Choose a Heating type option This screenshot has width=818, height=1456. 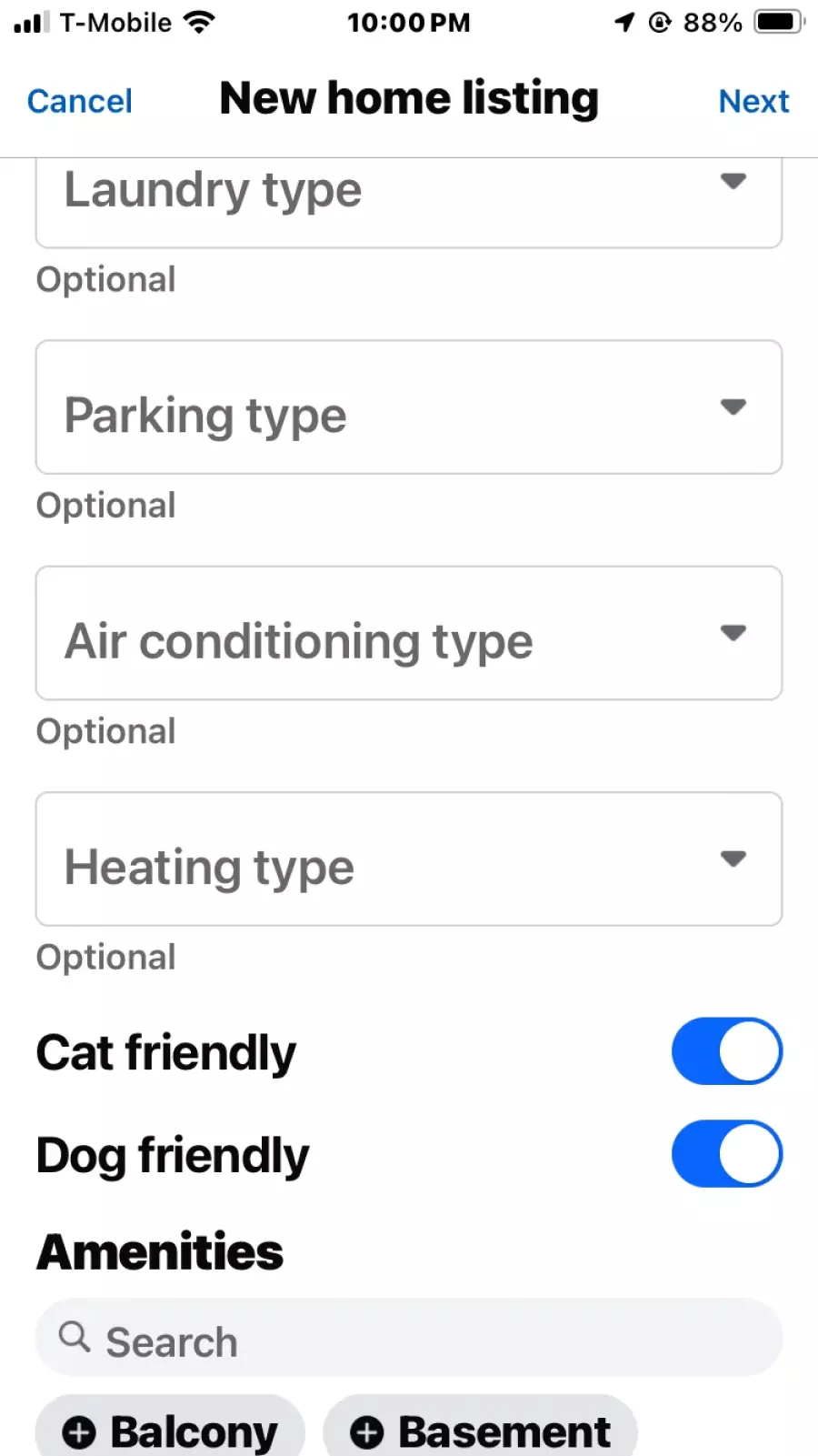[x=409, y=859]
